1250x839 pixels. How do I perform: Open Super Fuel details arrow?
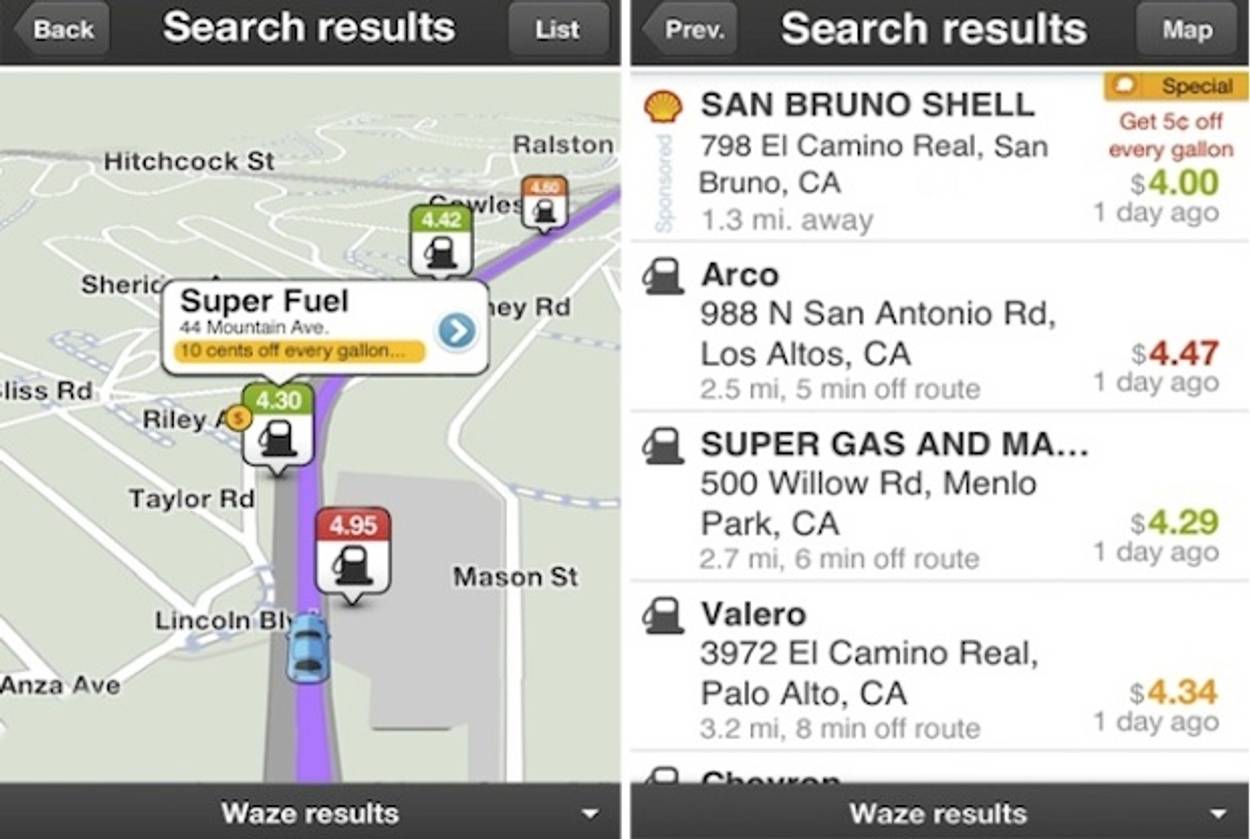(x=457, y=330)
